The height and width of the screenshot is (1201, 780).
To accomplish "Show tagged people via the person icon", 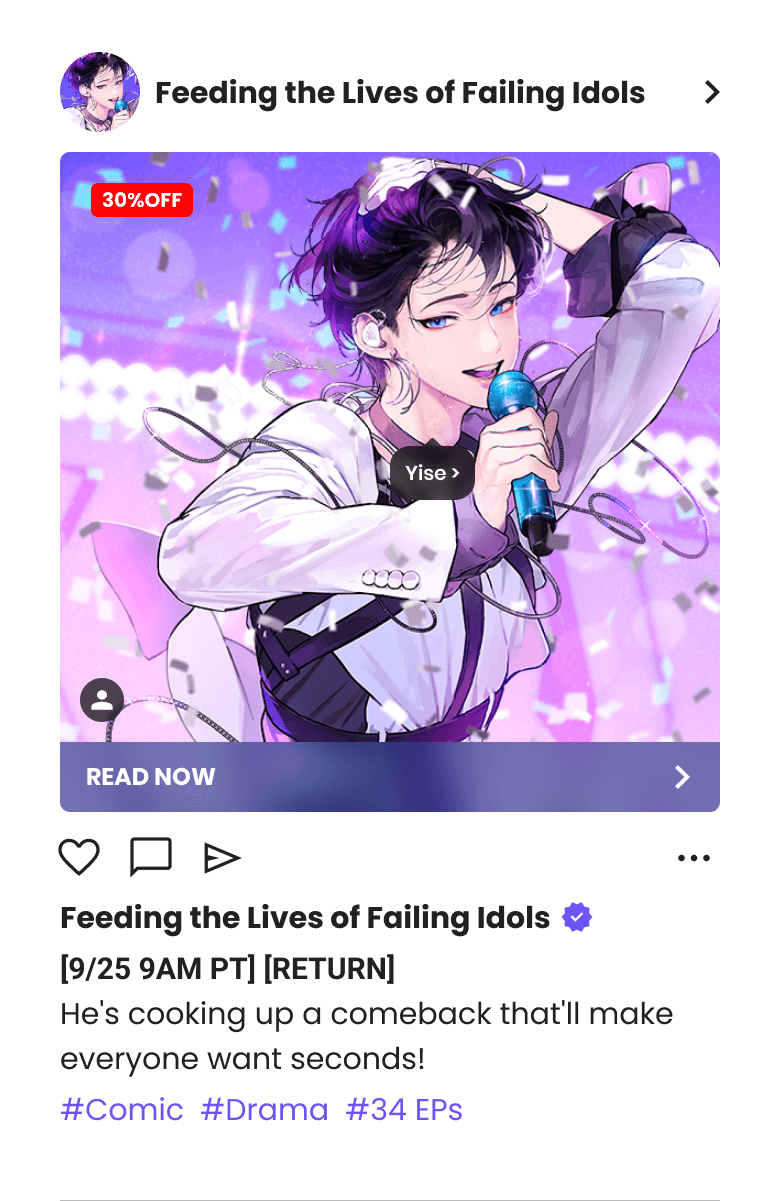I will point(102,700).
